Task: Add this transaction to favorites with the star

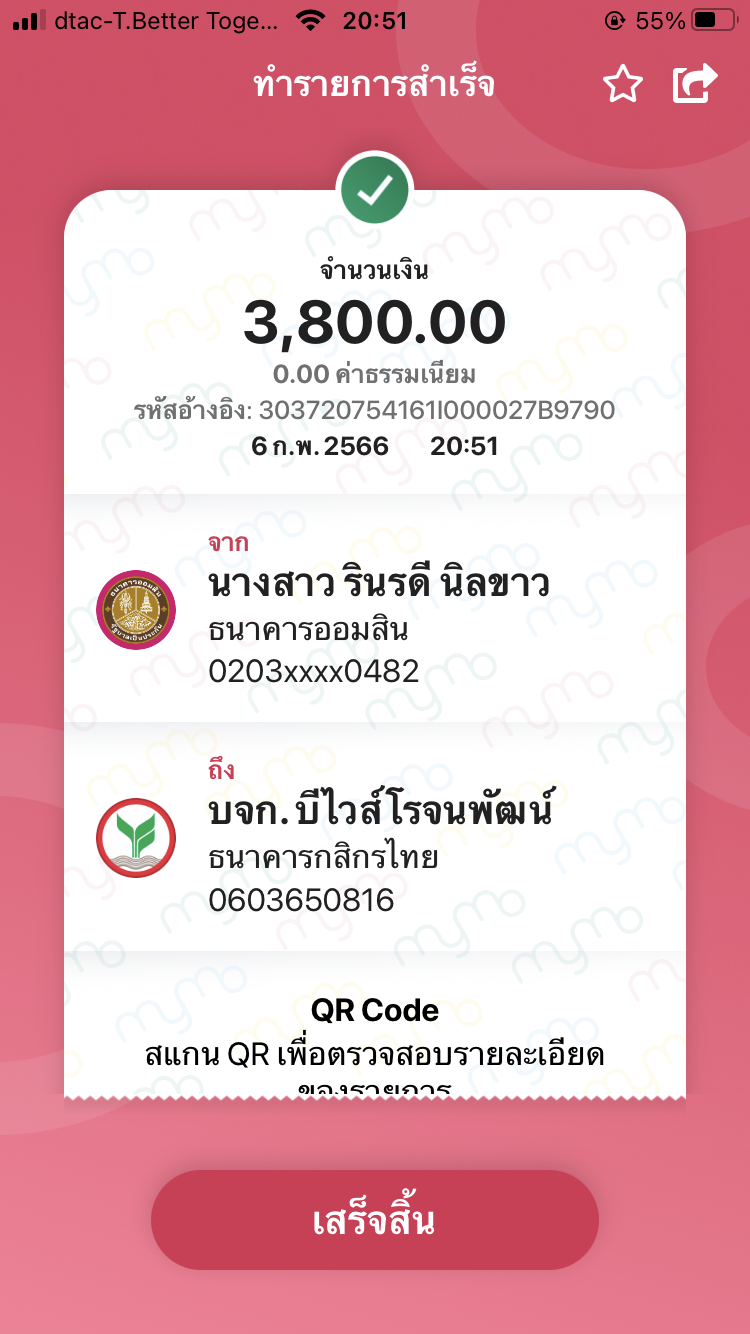Action: coord(622,85)
